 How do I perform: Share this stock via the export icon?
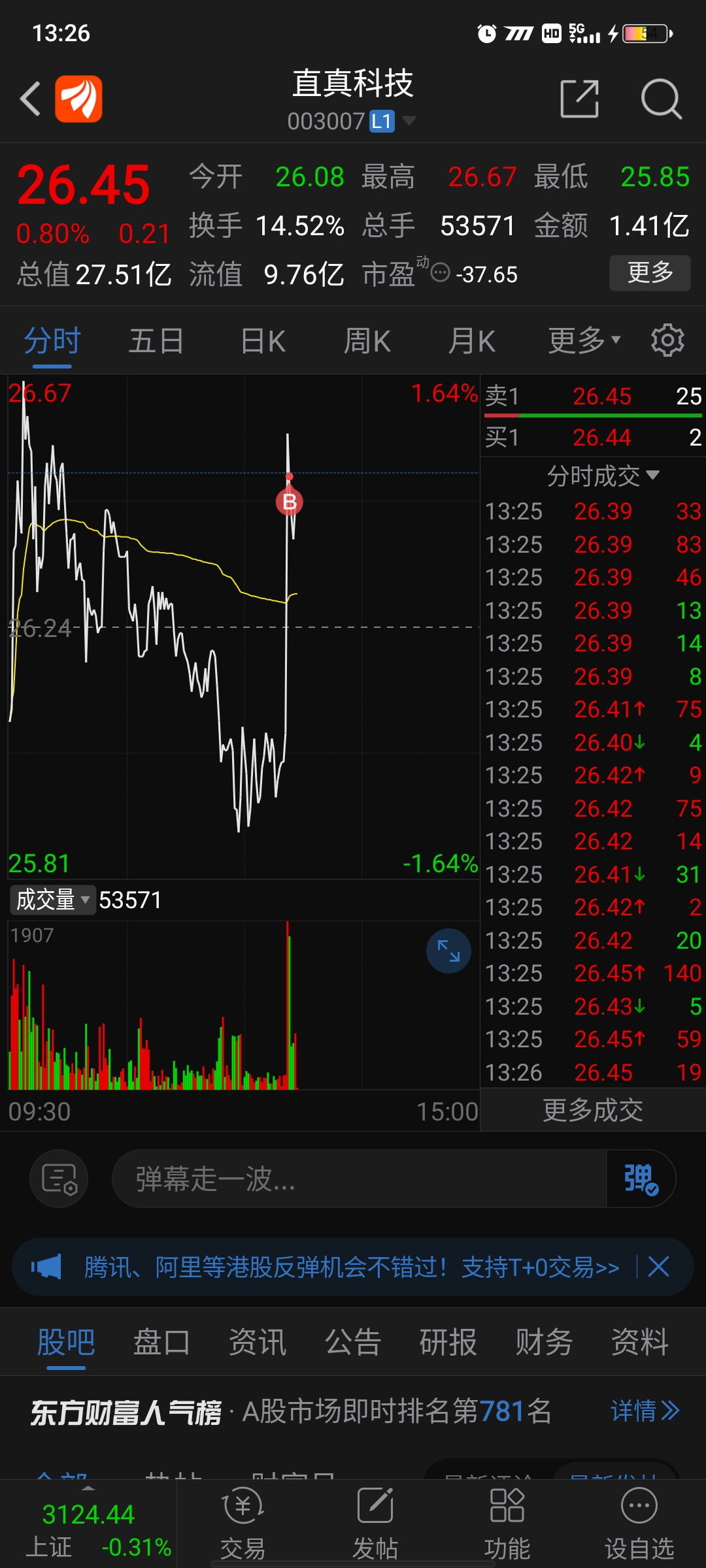click(579, 99)
